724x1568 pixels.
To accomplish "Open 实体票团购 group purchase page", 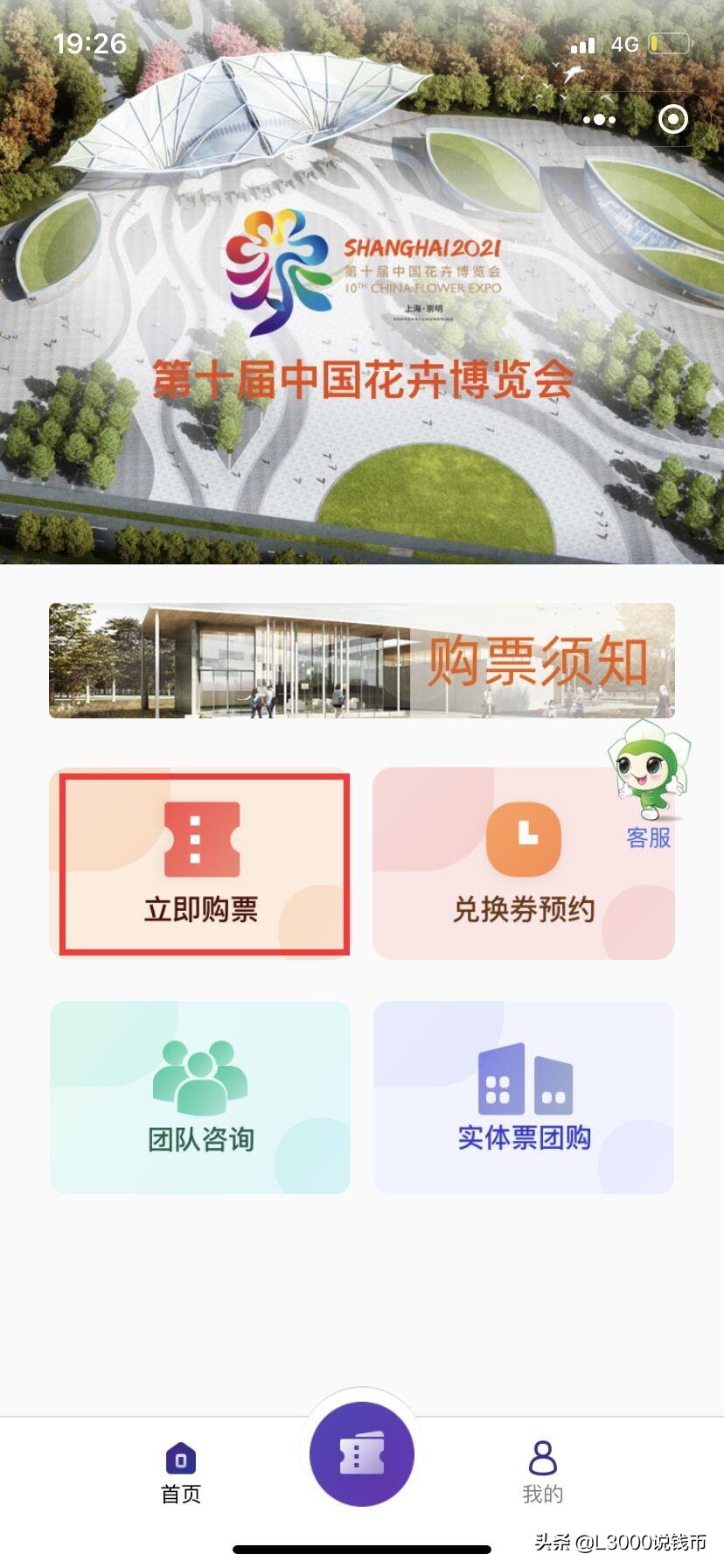I will [x=523, y=1098].
